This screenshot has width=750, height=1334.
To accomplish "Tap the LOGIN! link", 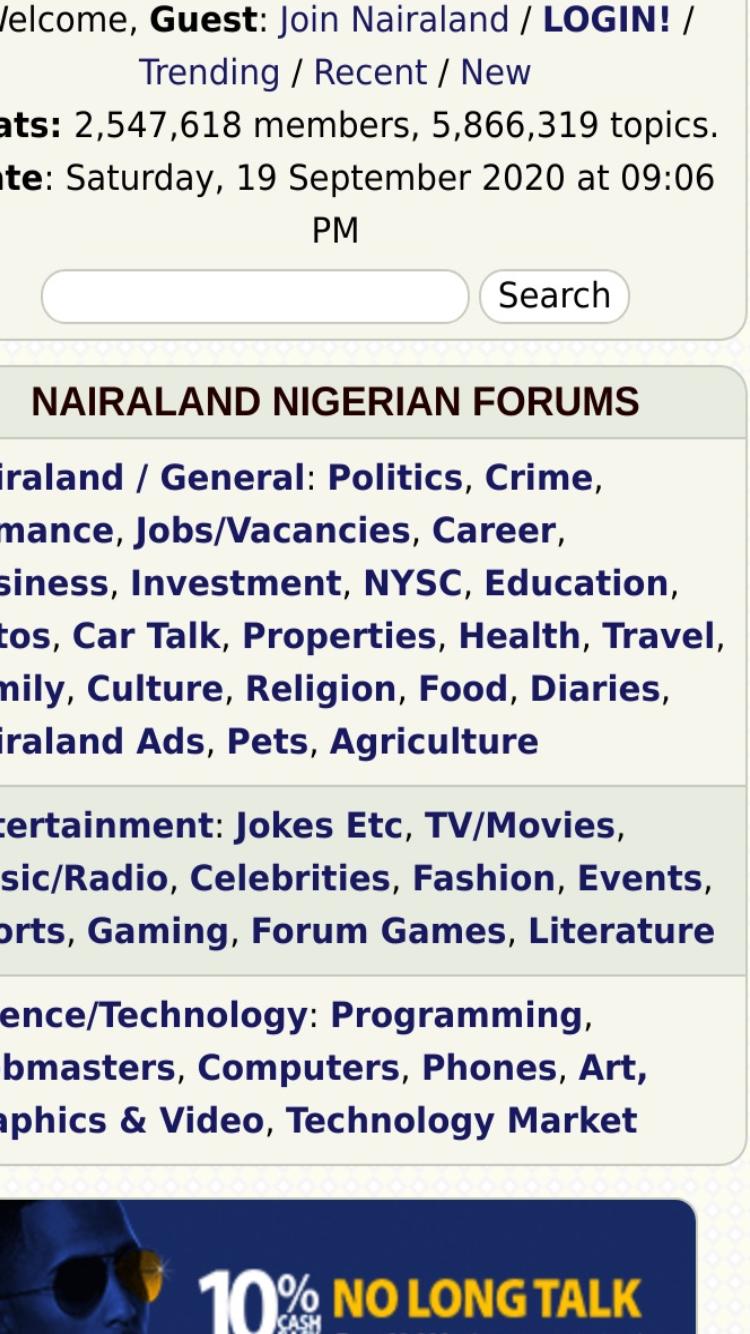I will point(607,19).
